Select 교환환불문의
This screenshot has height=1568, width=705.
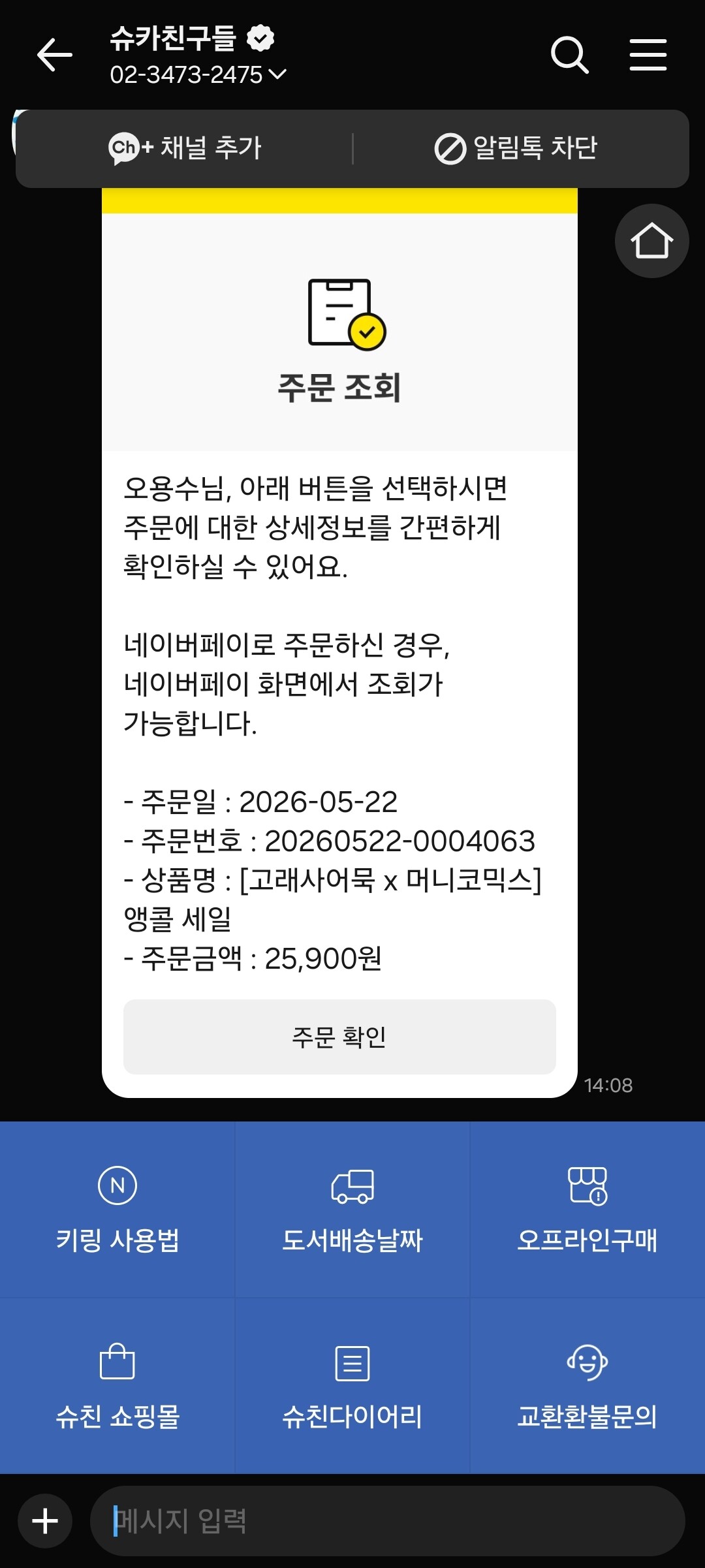click(x=587, y=1386)
